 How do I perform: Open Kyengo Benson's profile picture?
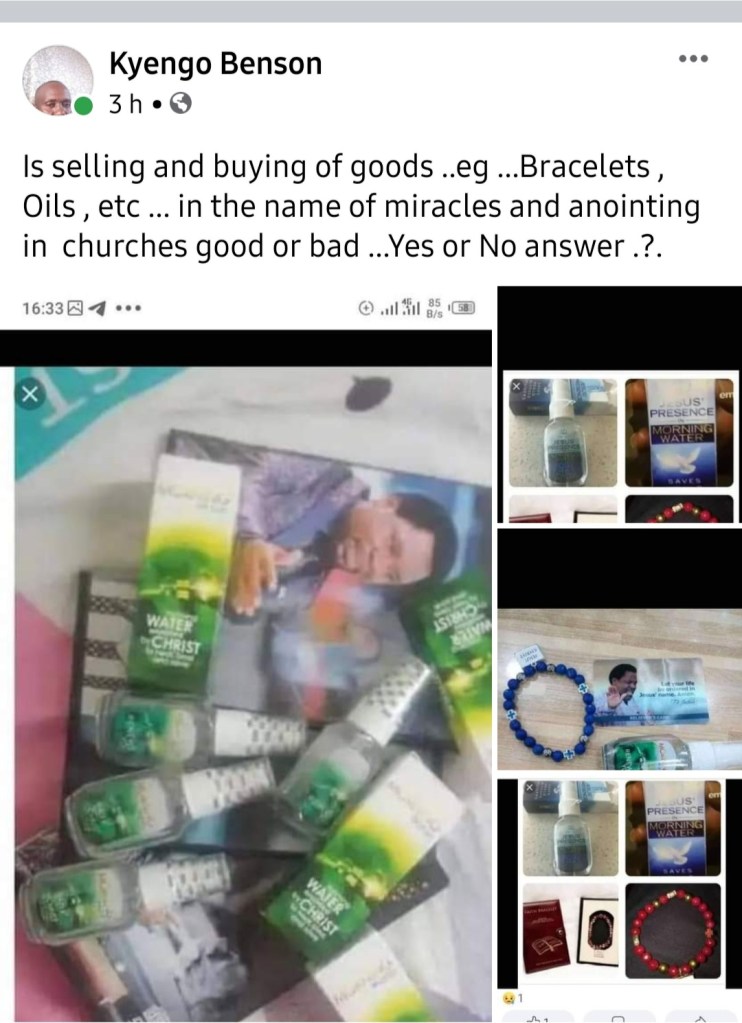tap(58, 80)
